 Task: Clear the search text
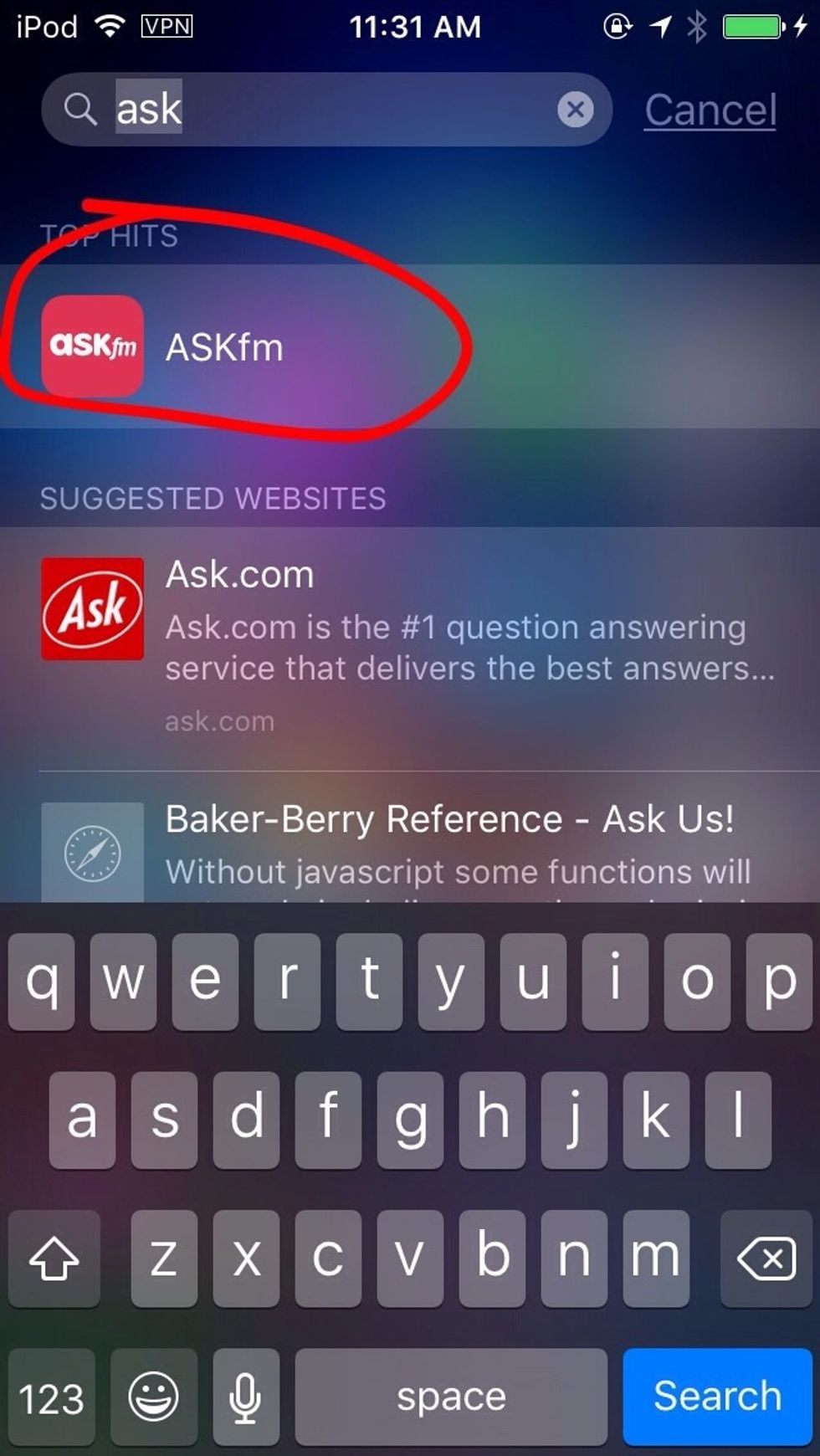pyautogui.click(x=576, y=110)
